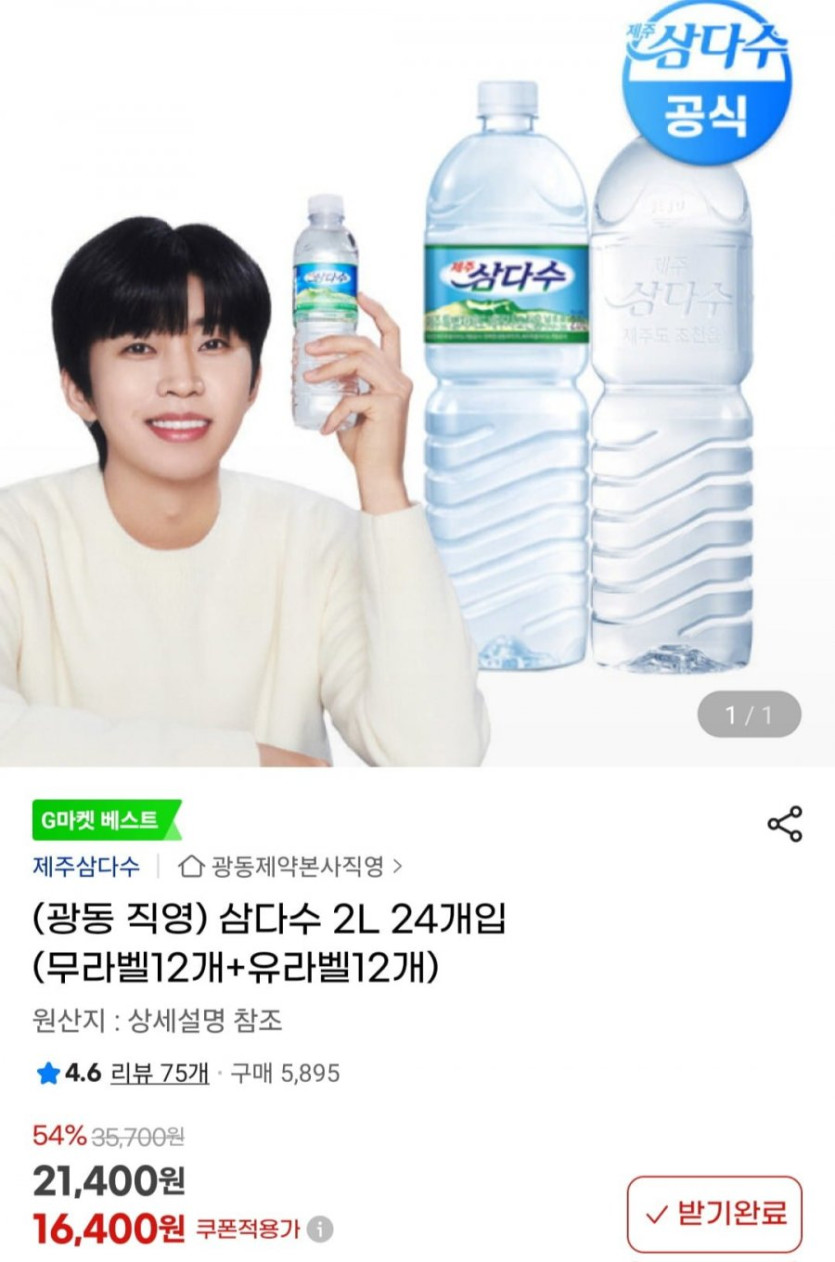Viewport: 835px width, 1262px height.
Task: Share this Samdasoo product
Action: 784,823
